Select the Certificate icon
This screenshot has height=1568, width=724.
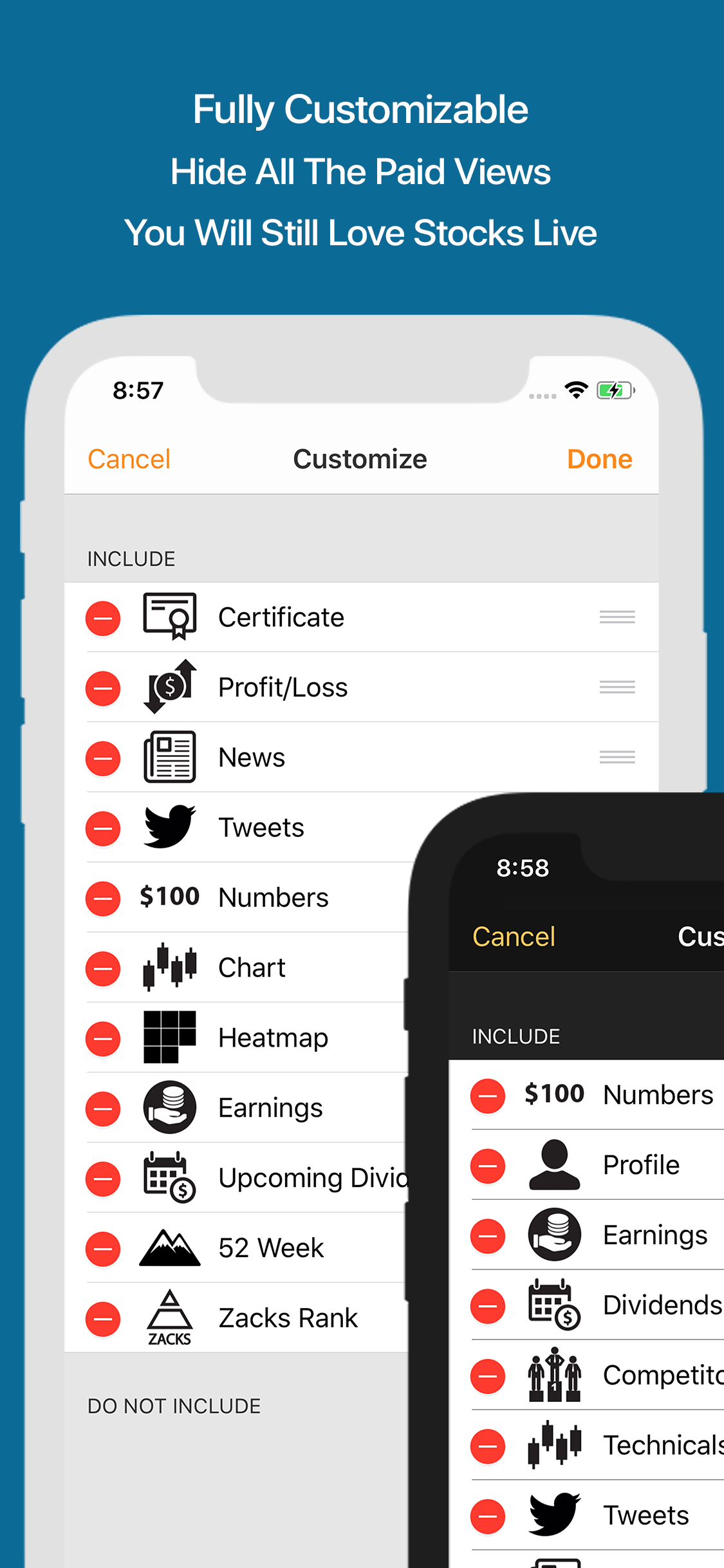tap(170, 617)
